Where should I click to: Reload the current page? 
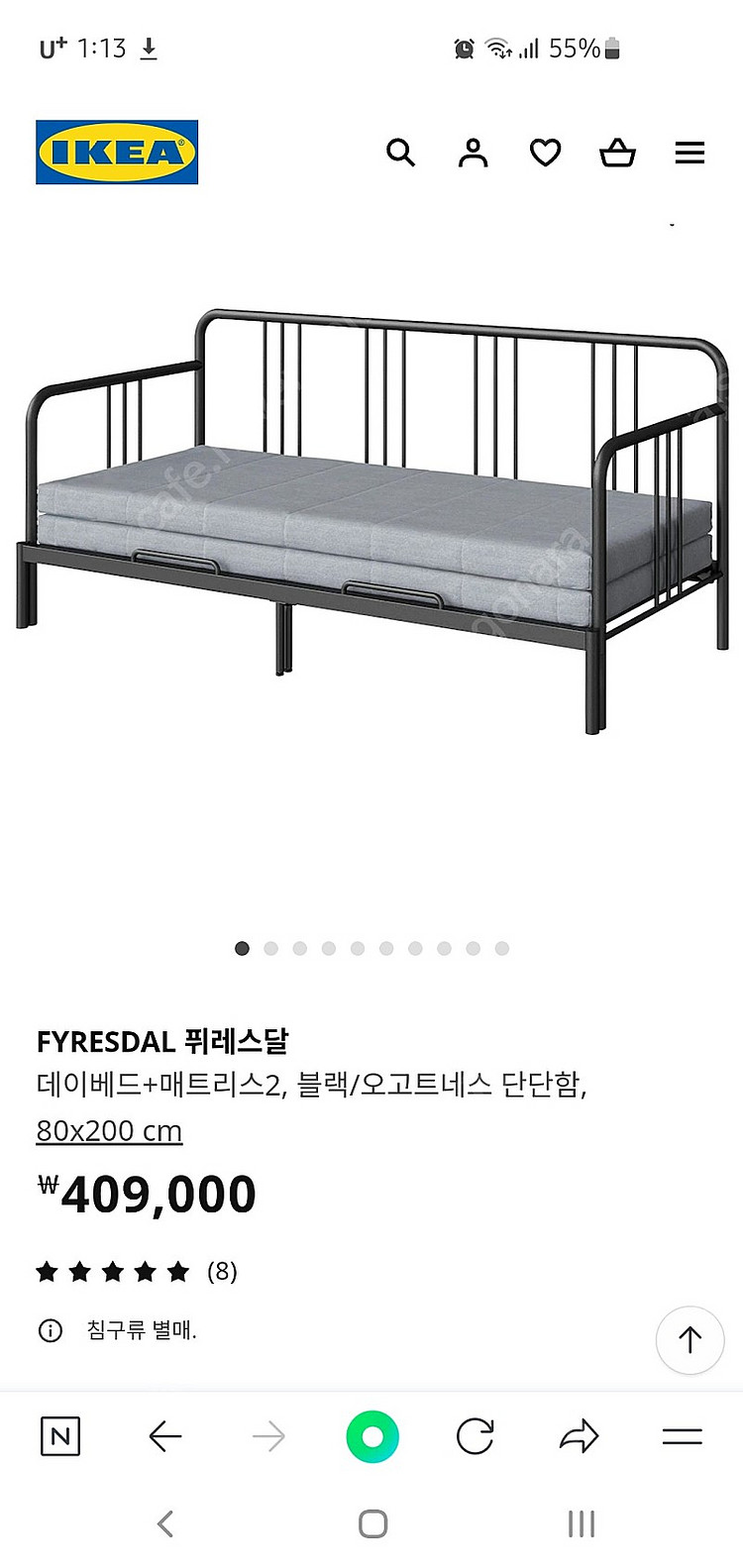(475, 1436)
